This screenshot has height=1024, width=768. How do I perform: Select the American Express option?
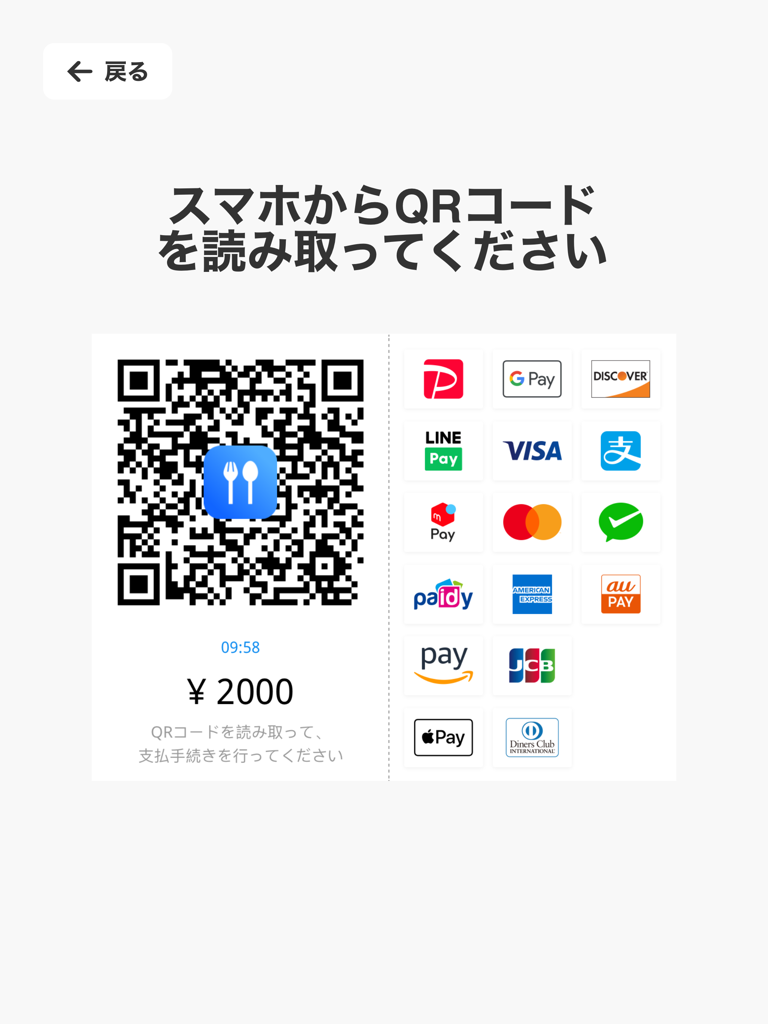coord(532,594)
